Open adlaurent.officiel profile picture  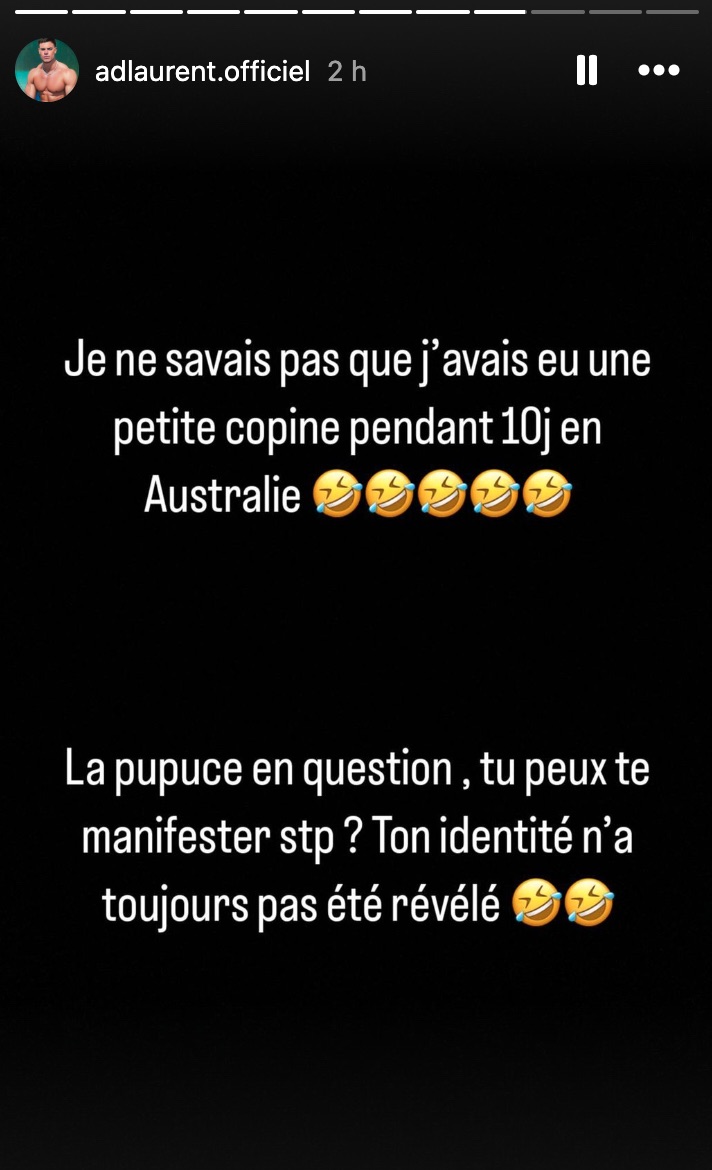click(46, 70)
